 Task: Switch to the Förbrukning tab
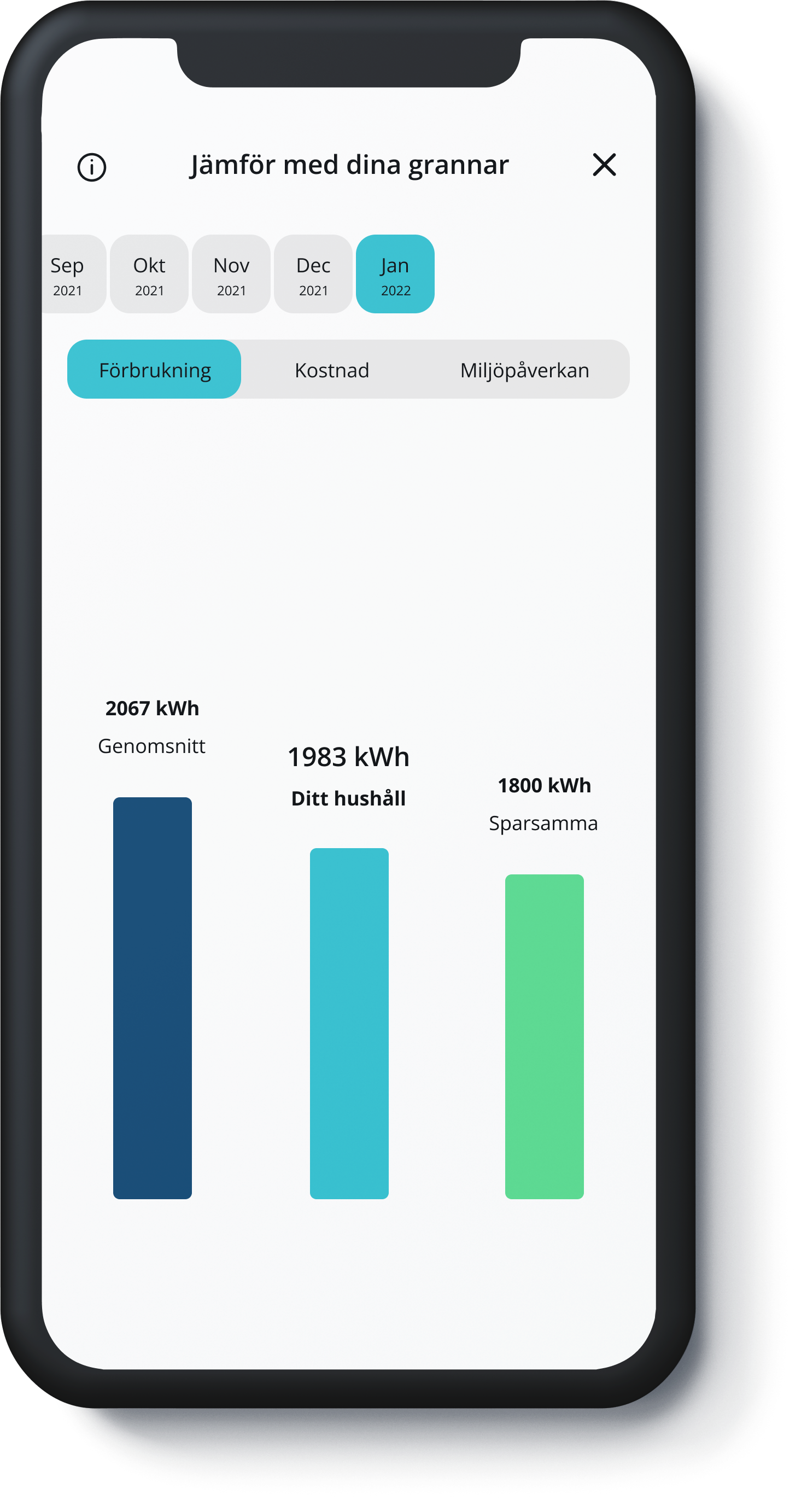pos(154,370)
